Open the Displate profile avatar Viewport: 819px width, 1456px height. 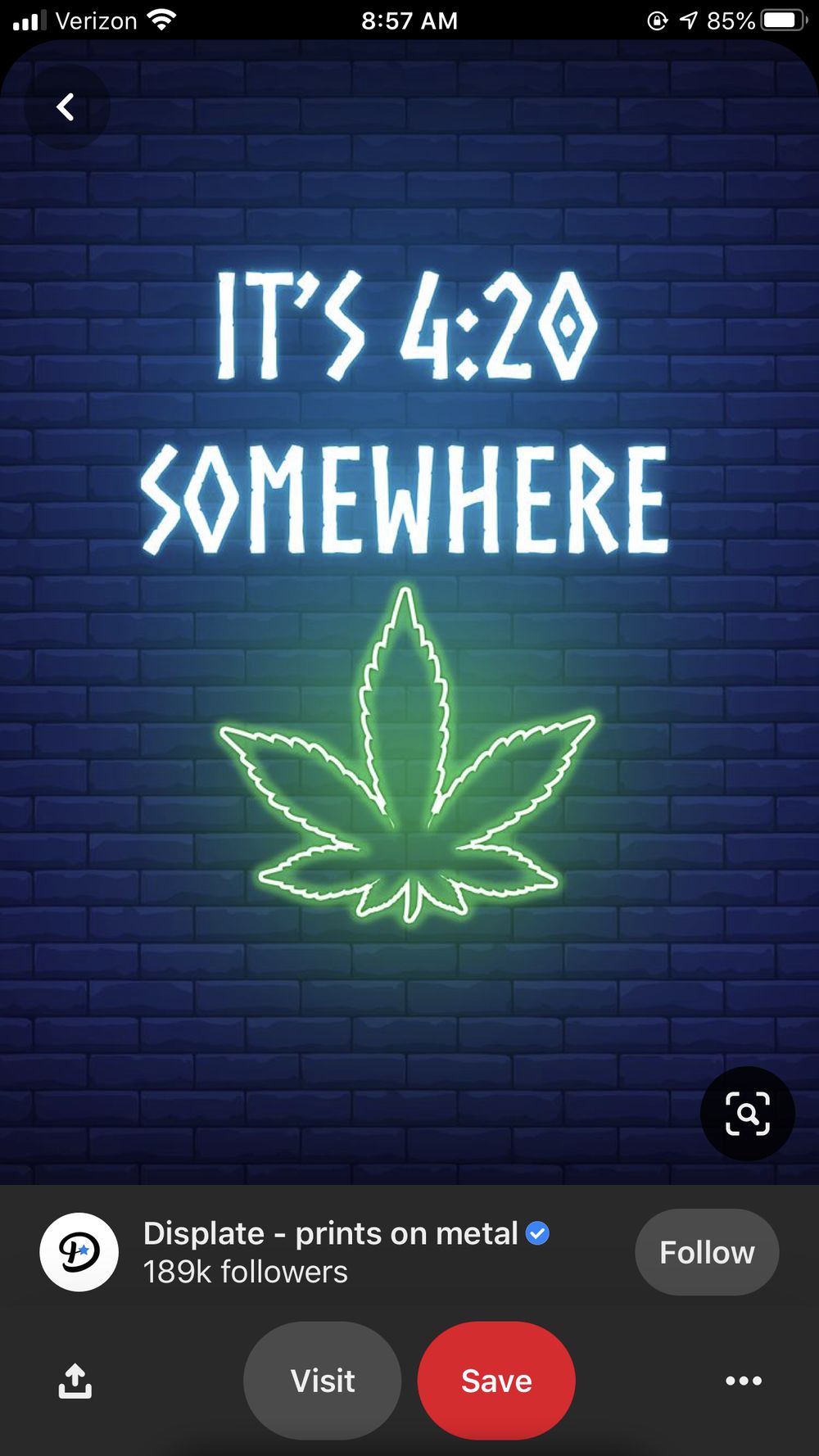pyautogui.click(x=79, y=1252)
